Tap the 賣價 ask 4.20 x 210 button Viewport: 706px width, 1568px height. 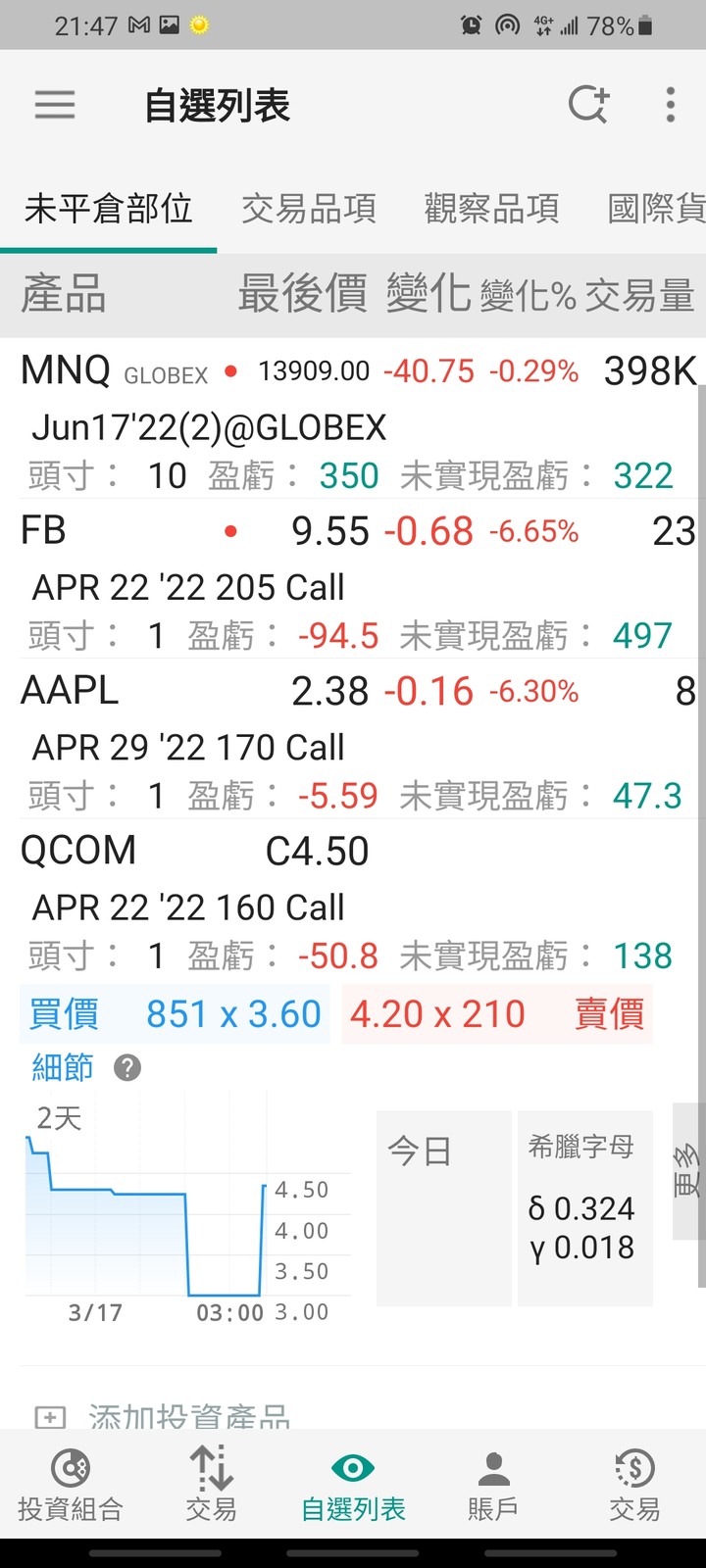point(496,1014)
